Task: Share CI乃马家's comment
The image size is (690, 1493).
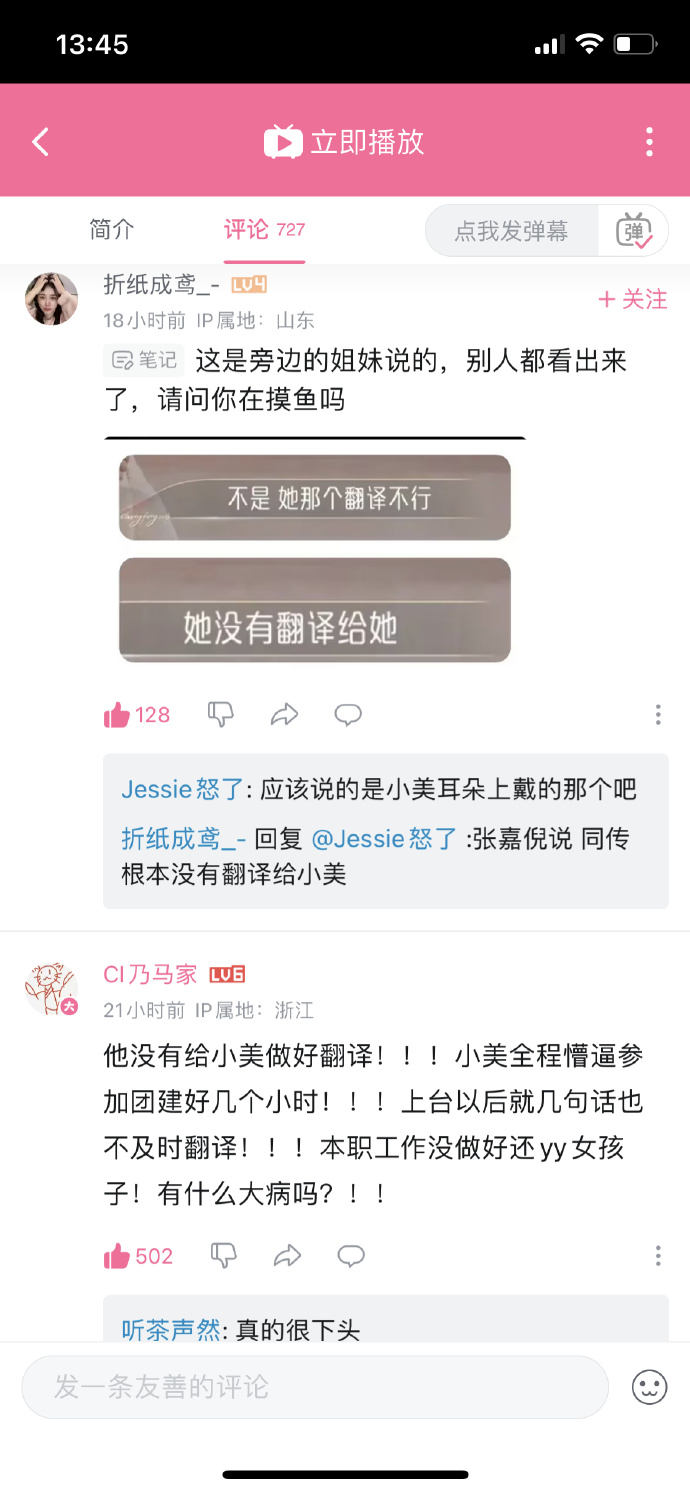Action: [x=288, y=1256]
